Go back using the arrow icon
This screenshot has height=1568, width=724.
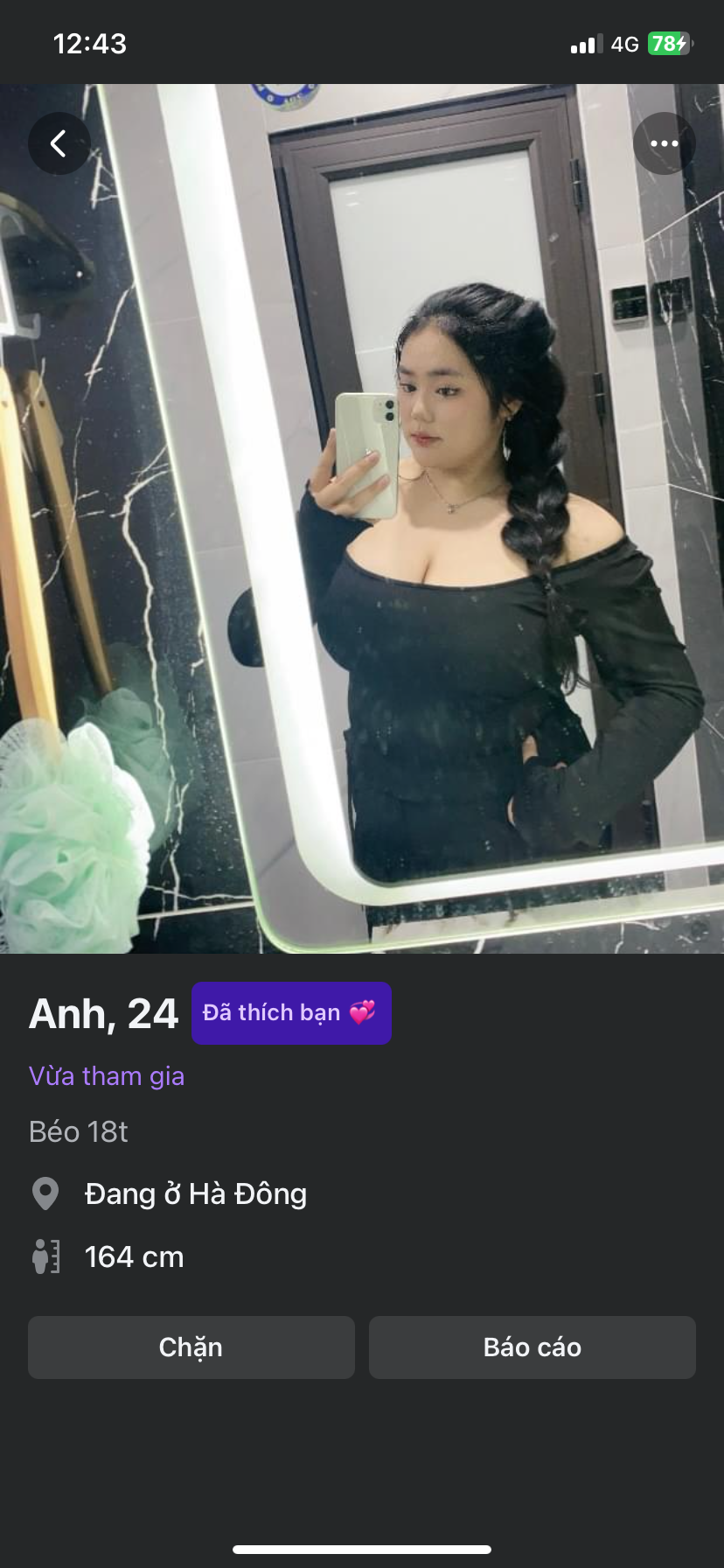(x=59, y=143)
